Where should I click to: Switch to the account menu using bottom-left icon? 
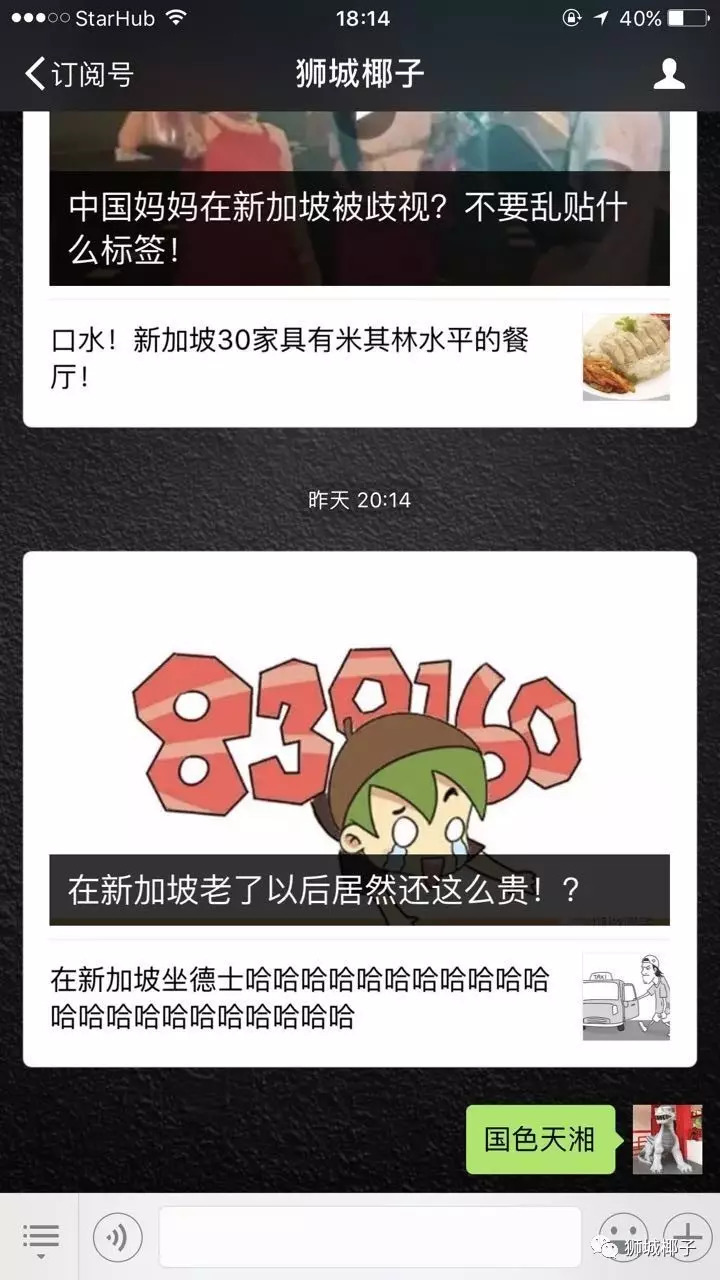point(40,1236)
